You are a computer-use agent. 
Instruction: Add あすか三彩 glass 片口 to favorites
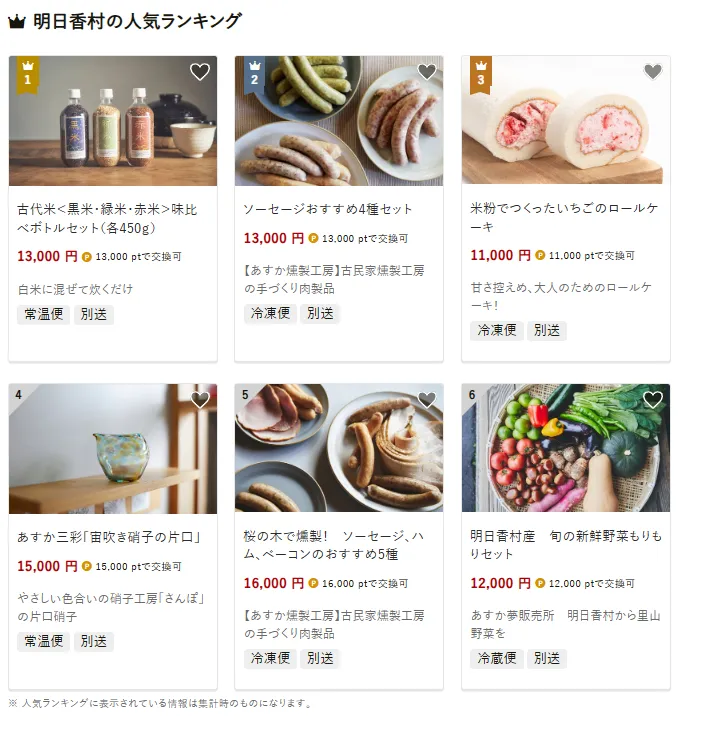[x=200, y=400]
